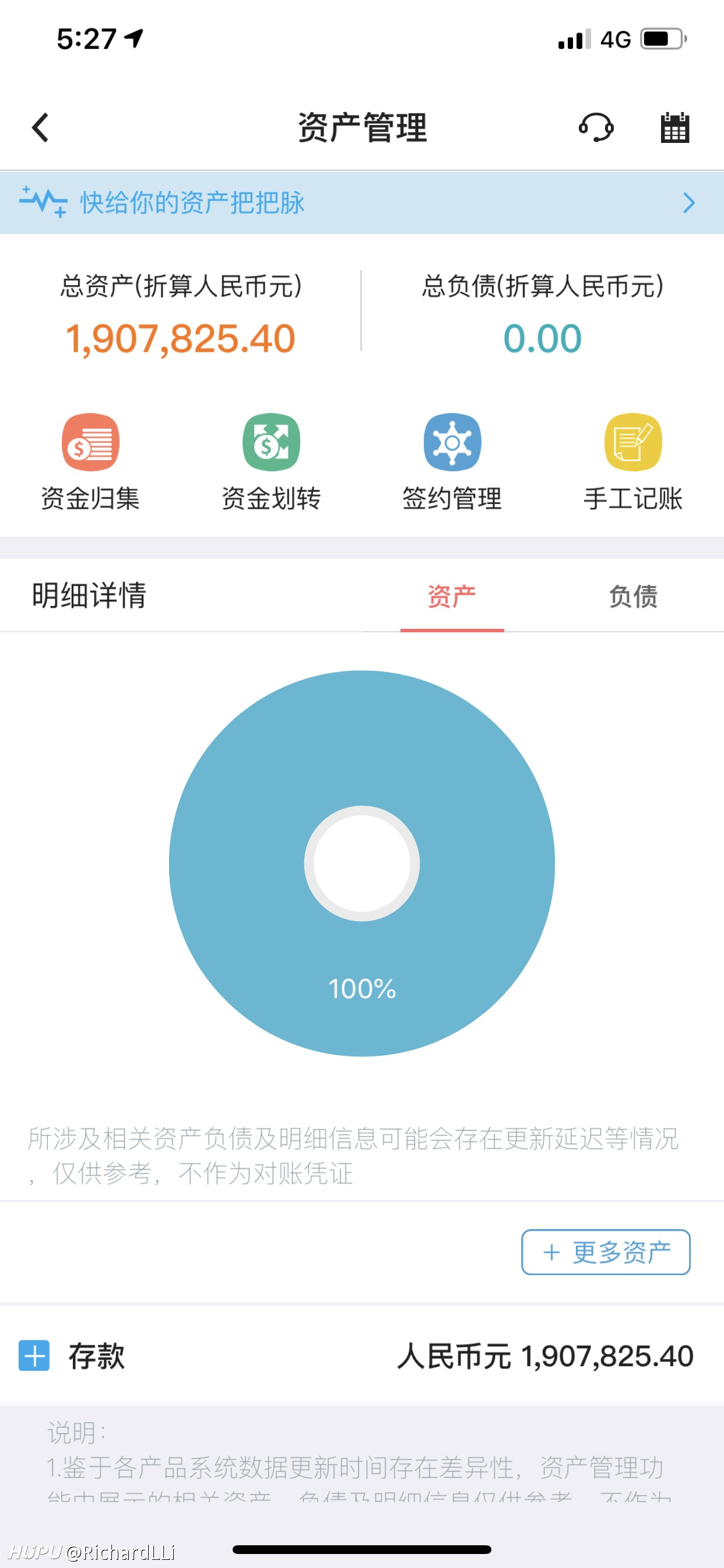Screen dimensions: 724x1568
Task: Open the 快给你的资产把把脉 banner
Action: tap(362, 202)
